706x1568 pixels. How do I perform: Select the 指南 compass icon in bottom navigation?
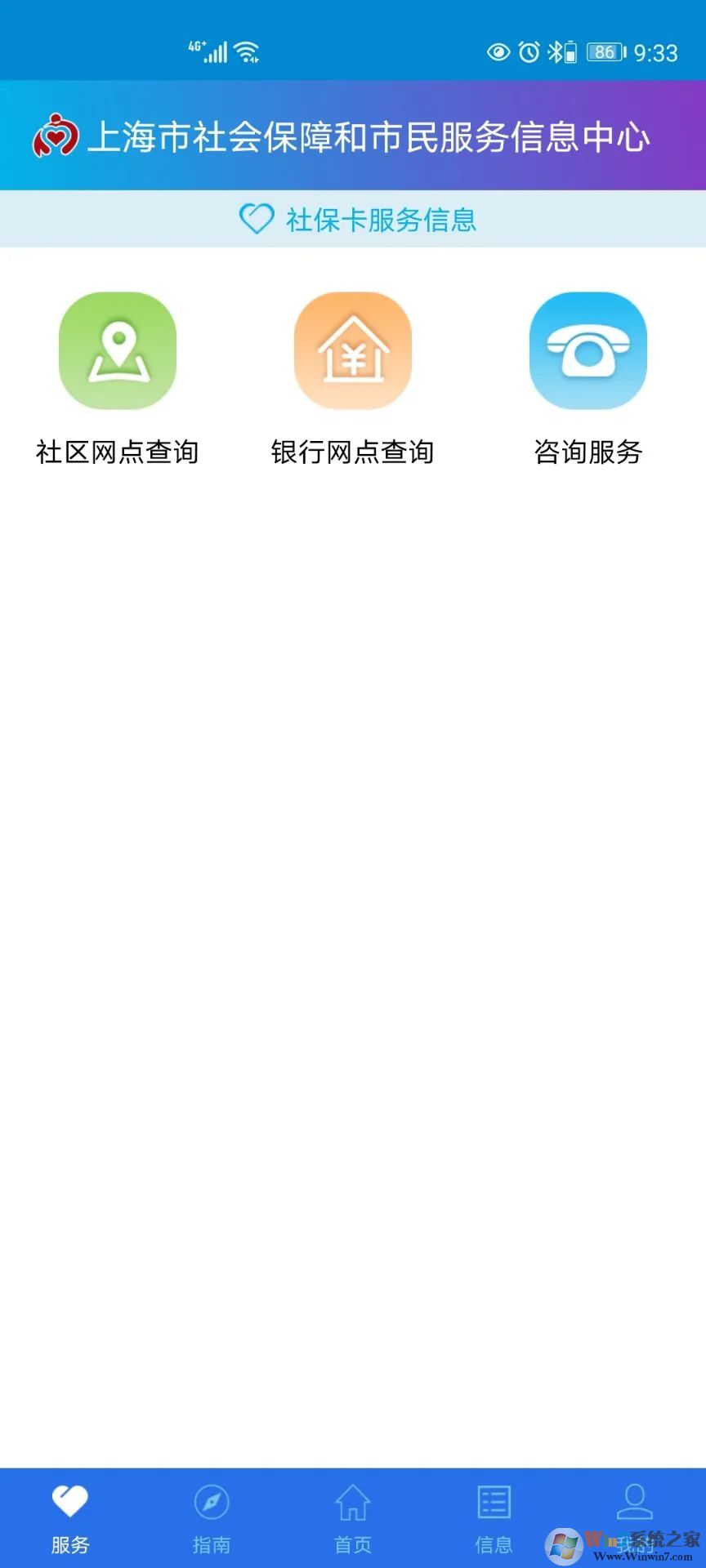[x=212, y=1503]
